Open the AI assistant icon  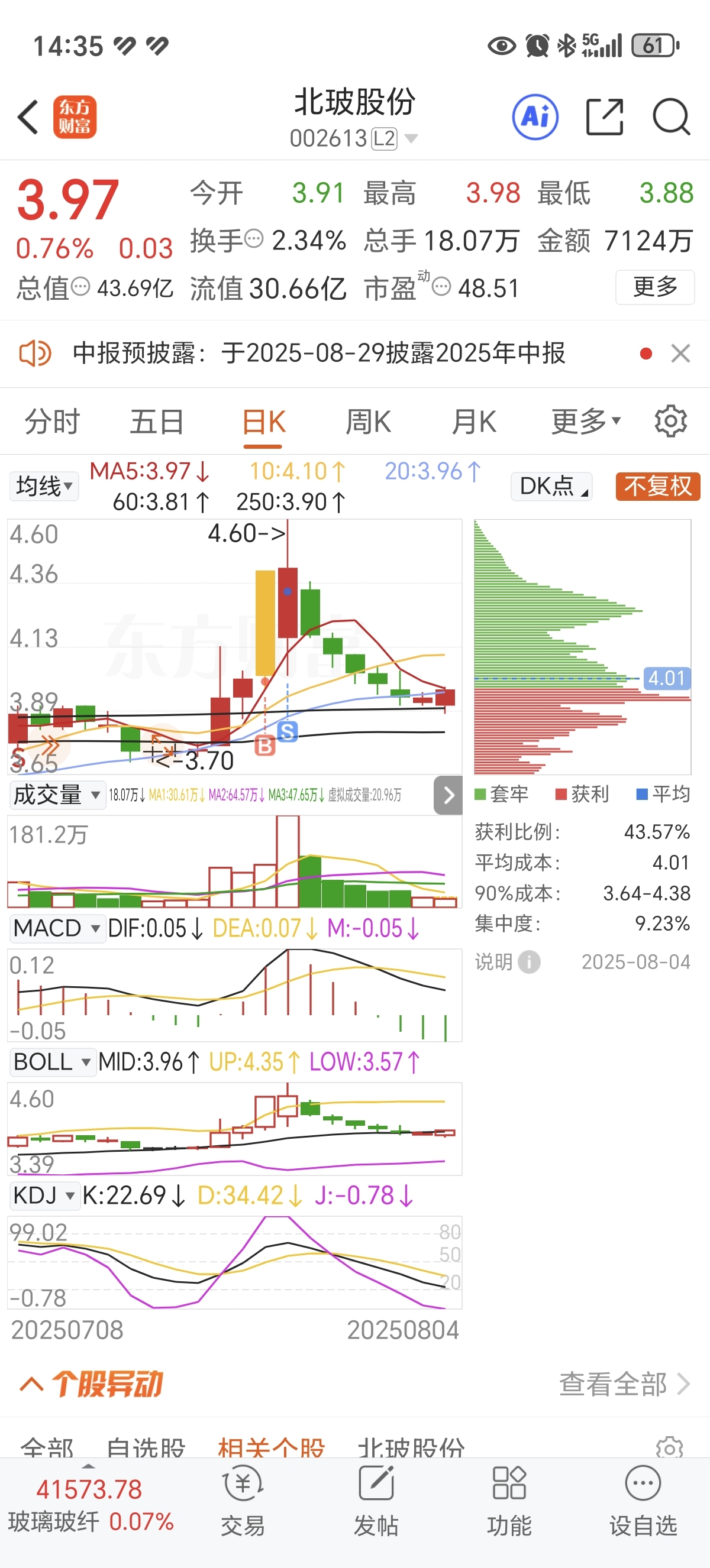click(535, 116)
